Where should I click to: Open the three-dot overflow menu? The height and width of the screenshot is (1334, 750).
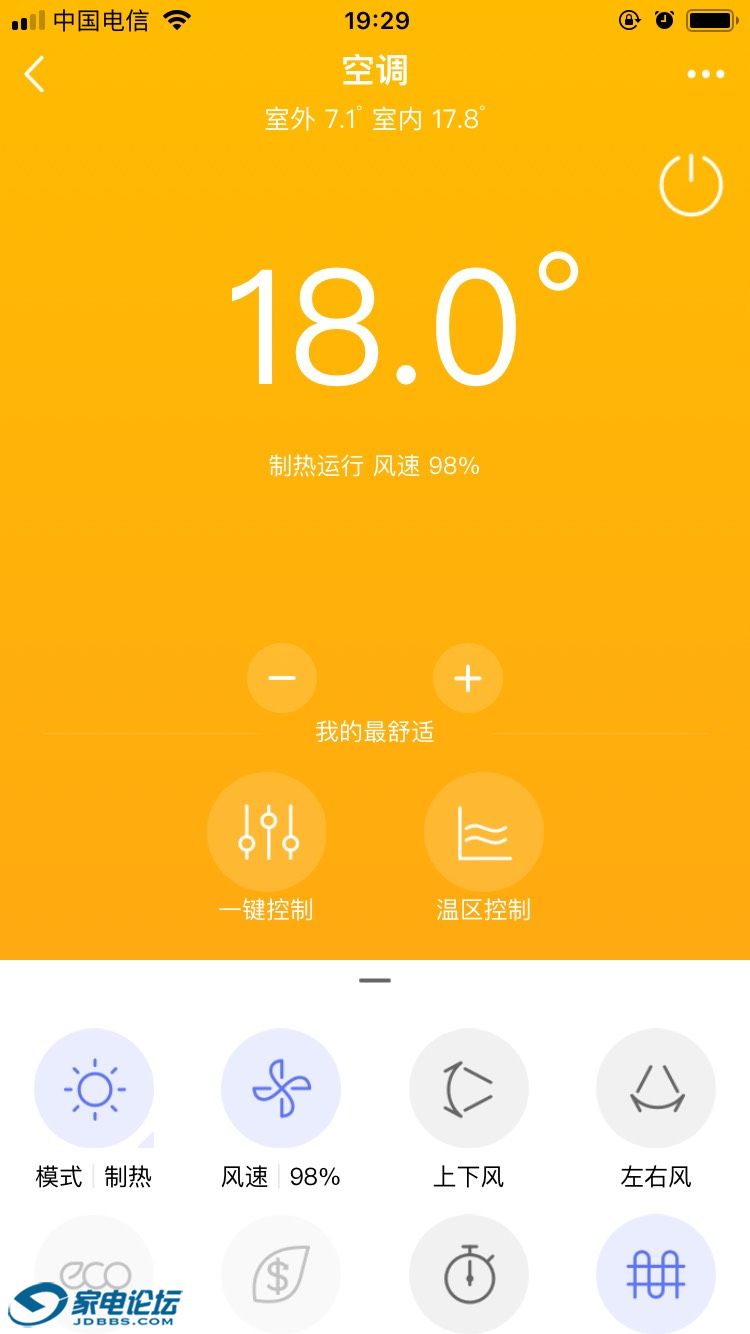click(705, 74)
